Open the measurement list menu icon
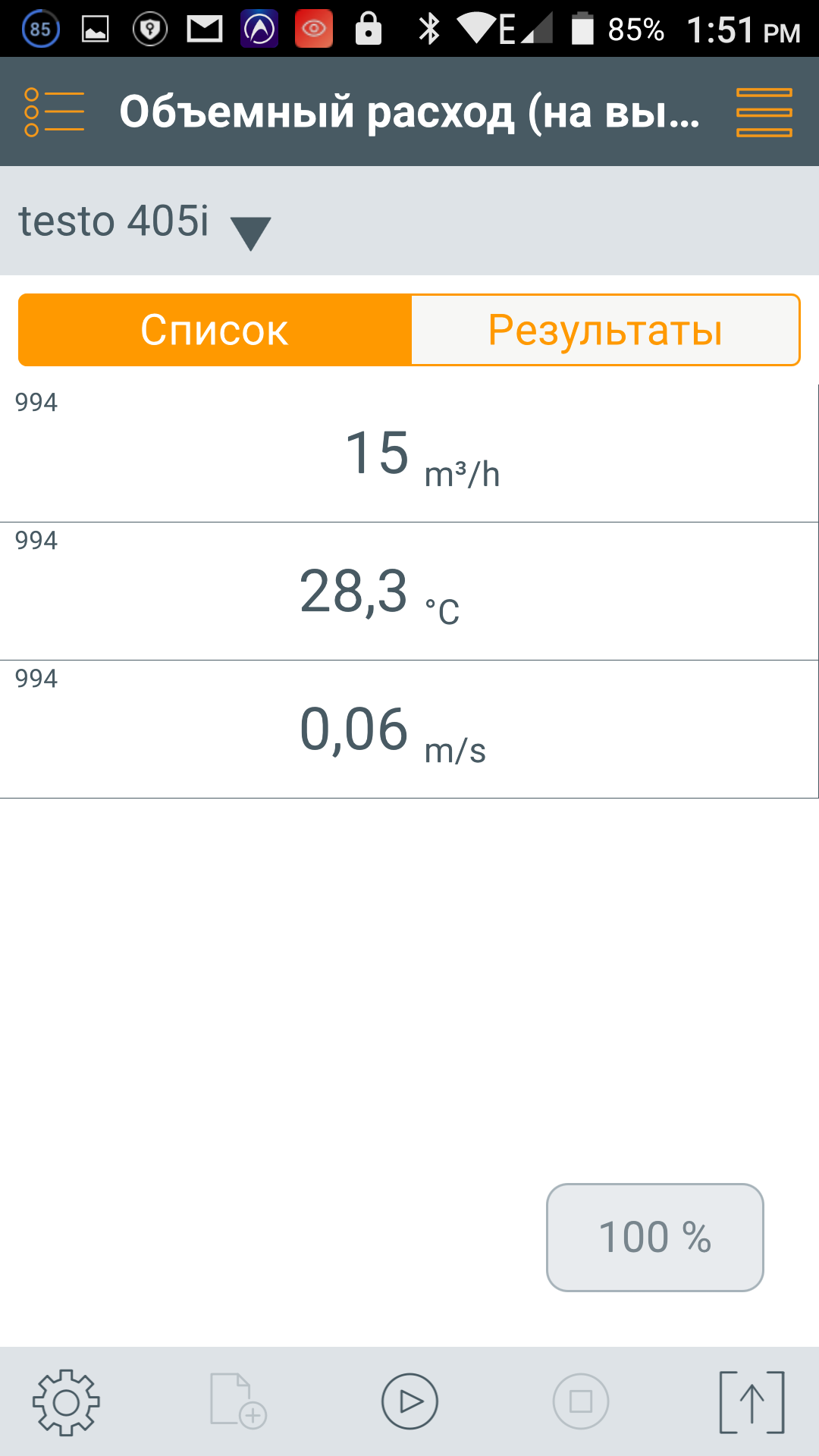 (54, 112)
